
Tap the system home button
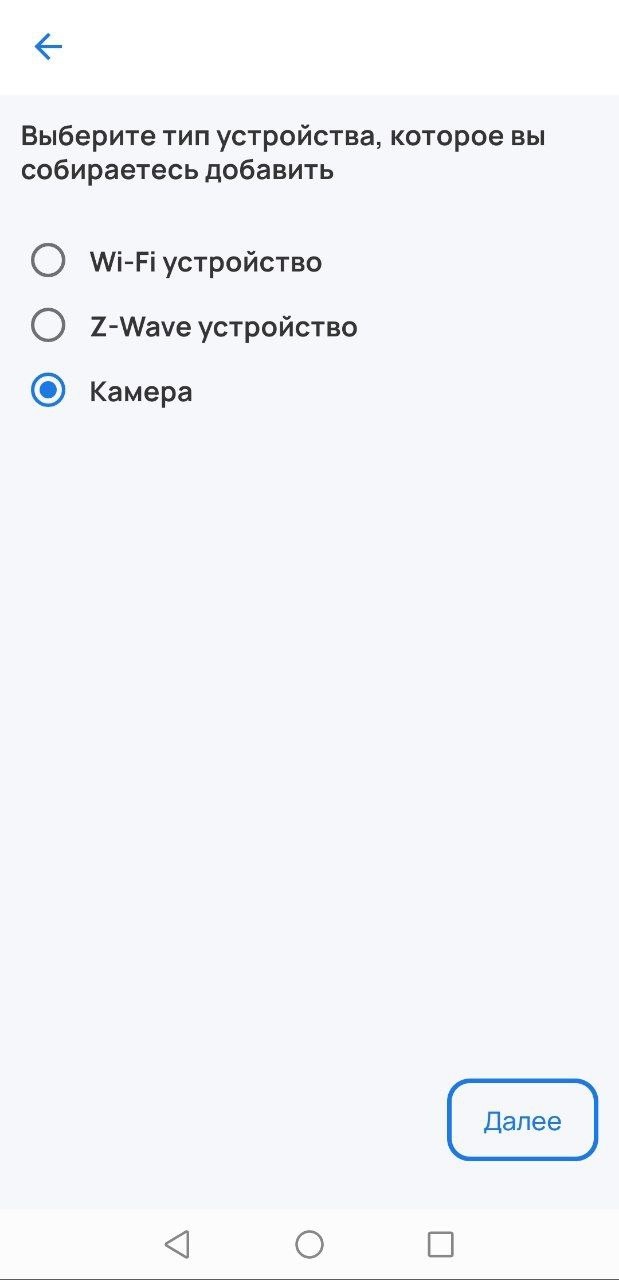click(309, 1244)
